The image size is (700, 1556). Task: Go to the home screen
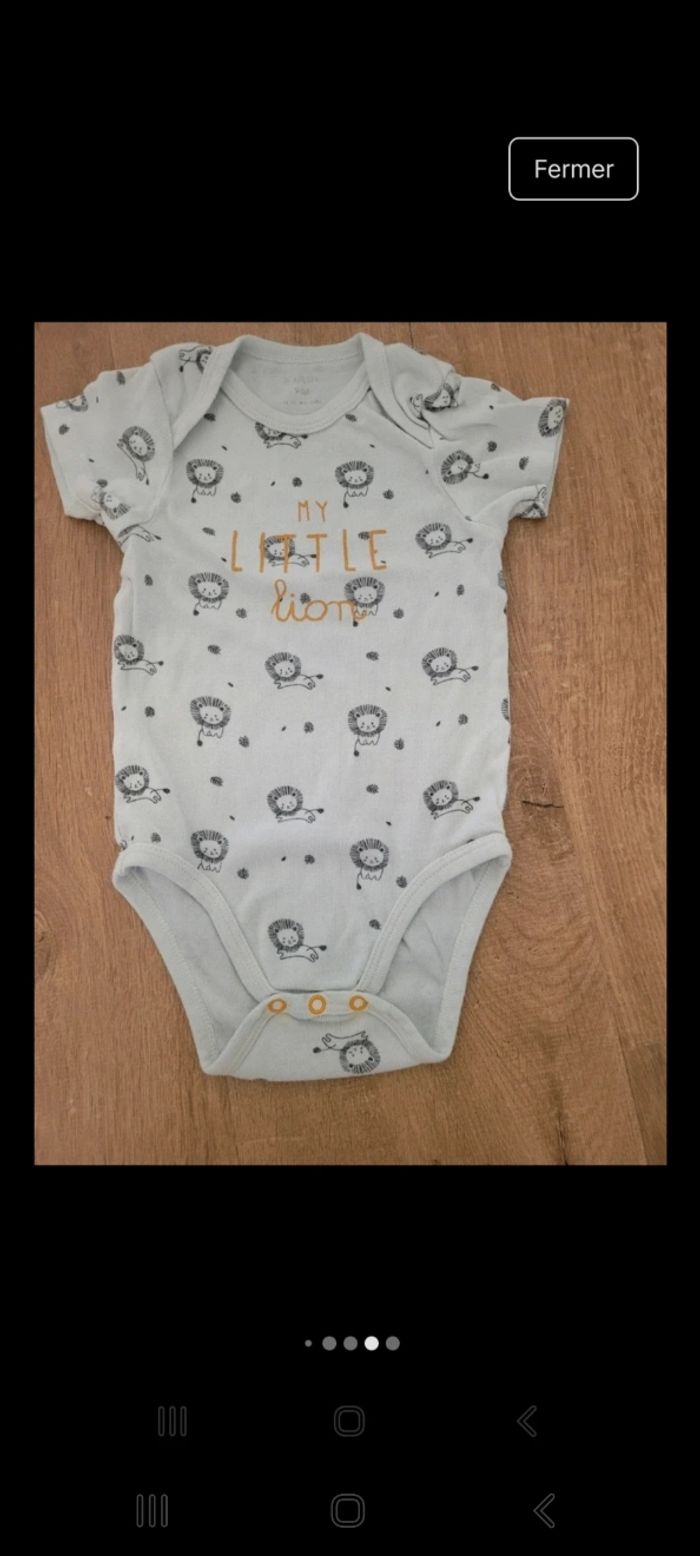348,1510
